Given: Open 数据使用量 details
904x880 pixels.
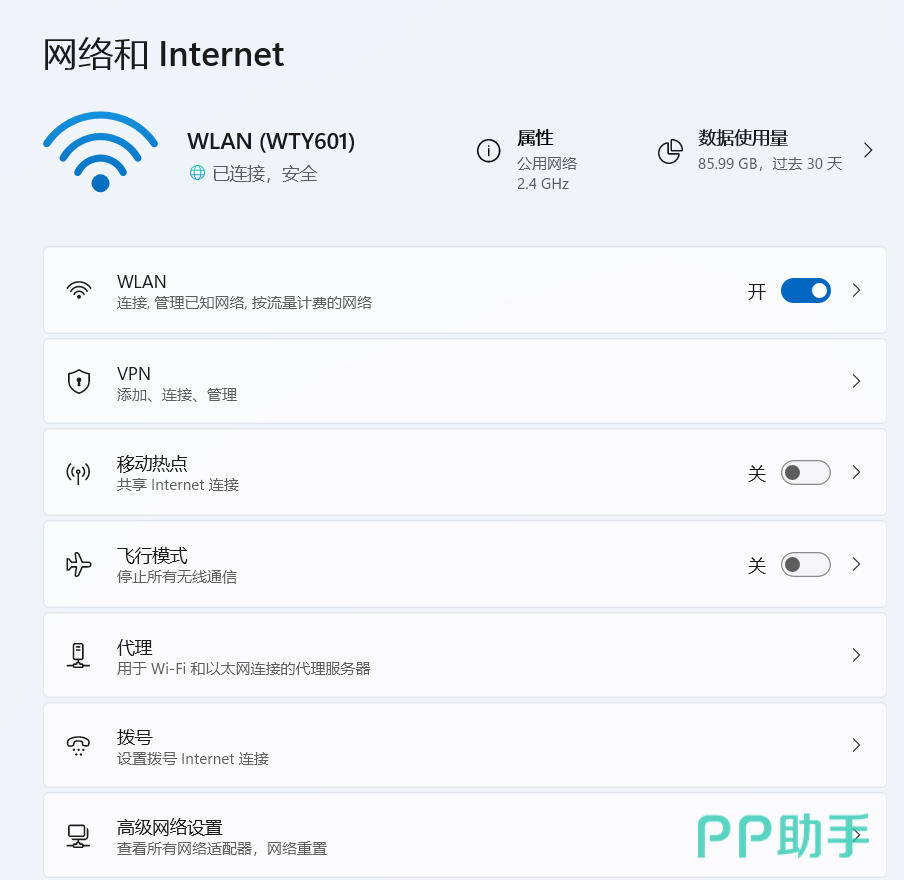Looking at the screenshot, I should 765,151.
